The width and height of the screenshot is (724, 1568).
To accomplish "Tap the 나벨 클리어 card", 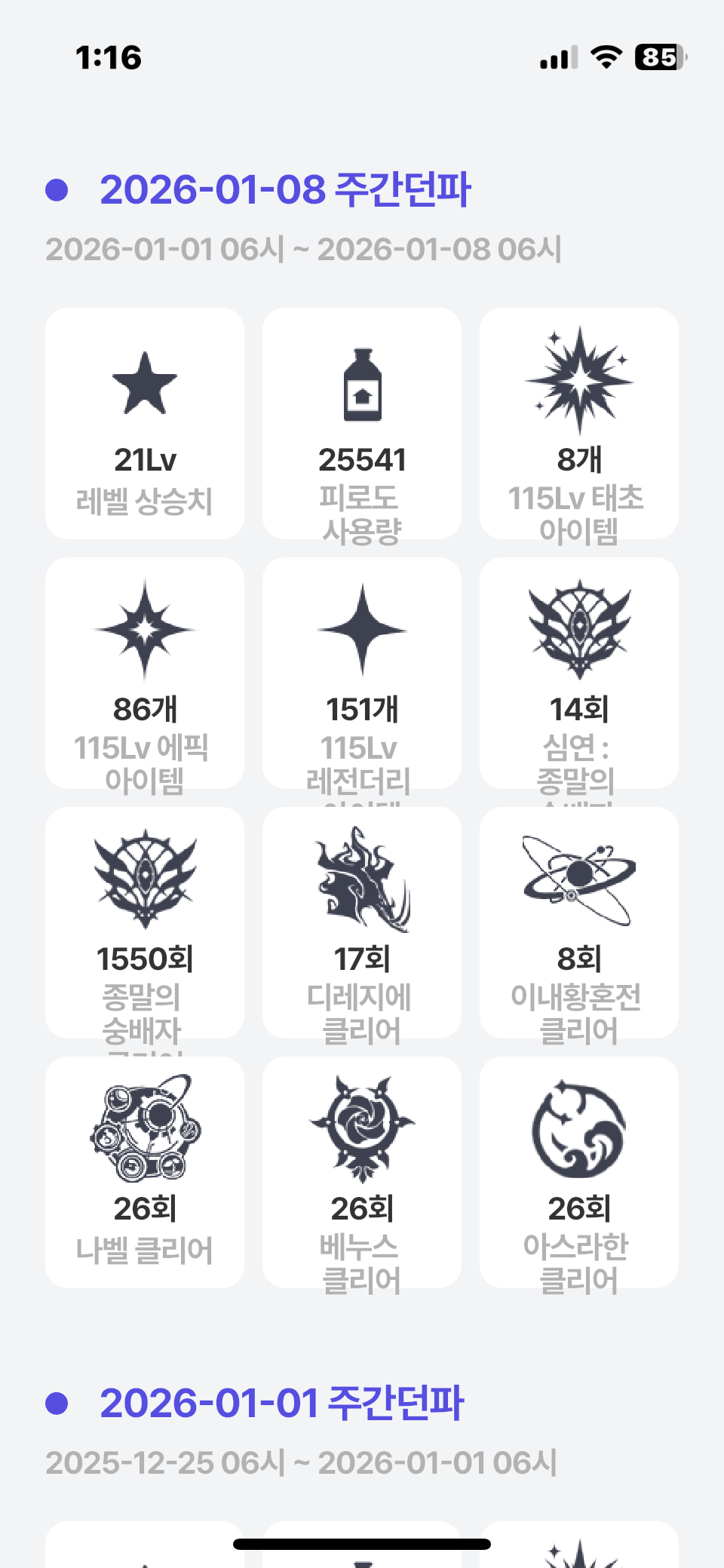I will [145, 1172].
